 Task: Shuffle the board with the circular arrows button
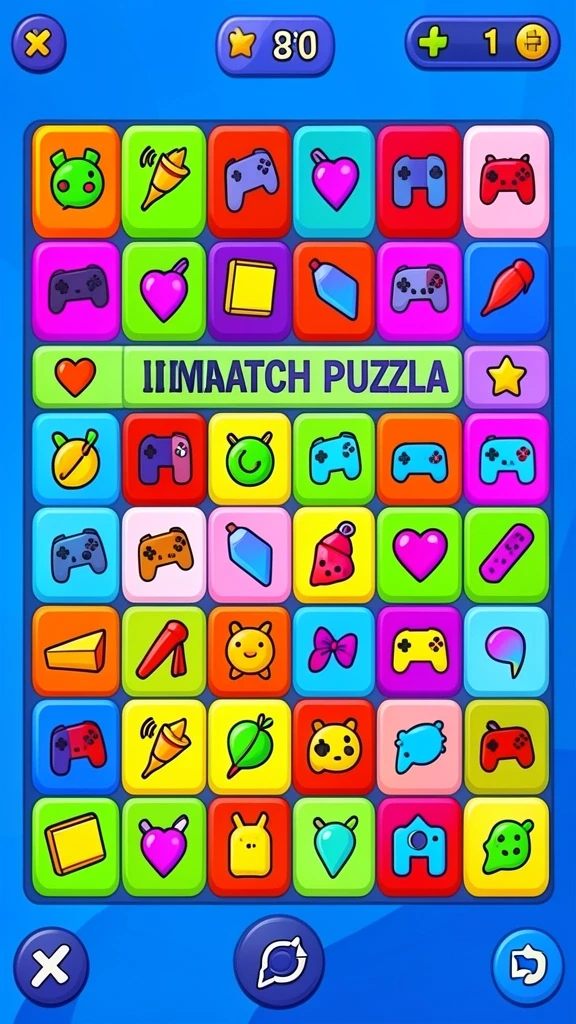pyautogui.click(x=280, y=962)
